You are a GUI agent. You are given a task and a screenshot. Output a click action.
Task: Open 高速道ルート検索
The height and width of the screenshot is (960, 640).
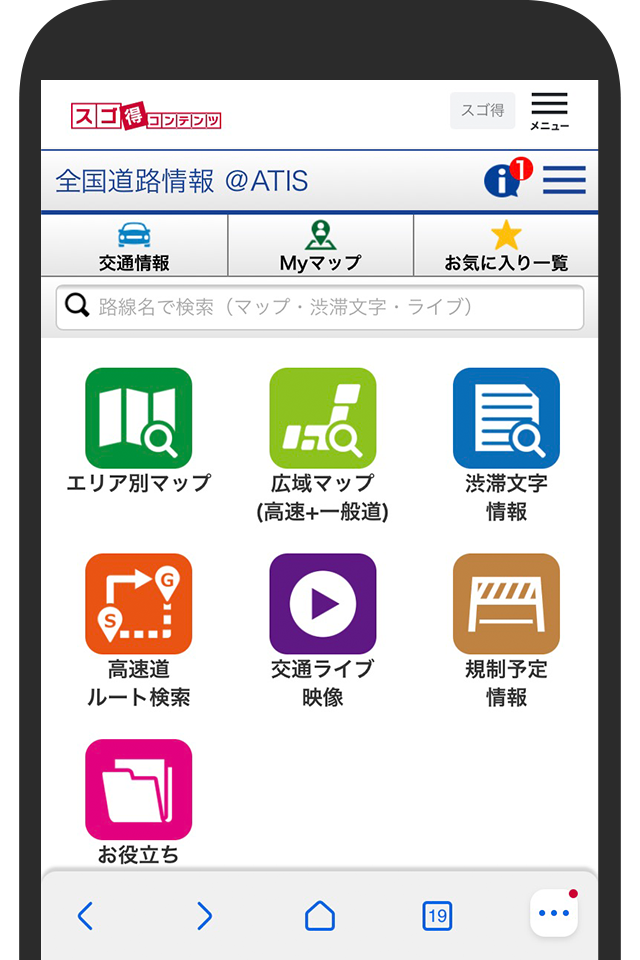click(138, 604)
